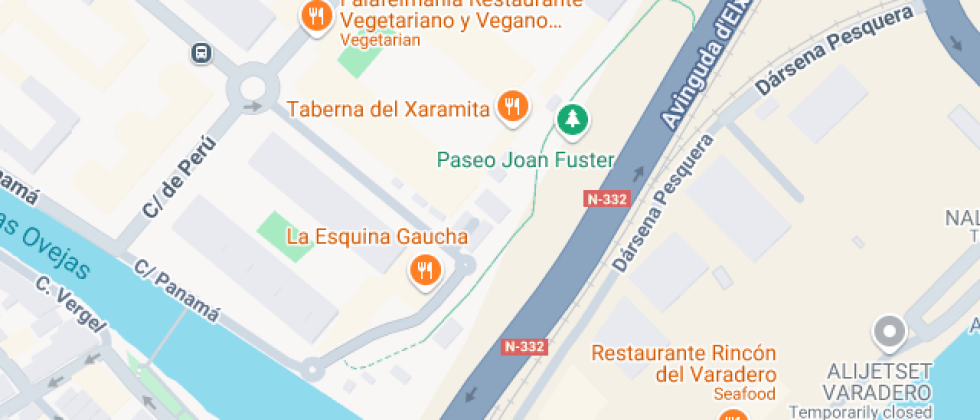Select the bus stop marker
The height and width of the screenshot is (420, 980).
(x=202, y=52)
